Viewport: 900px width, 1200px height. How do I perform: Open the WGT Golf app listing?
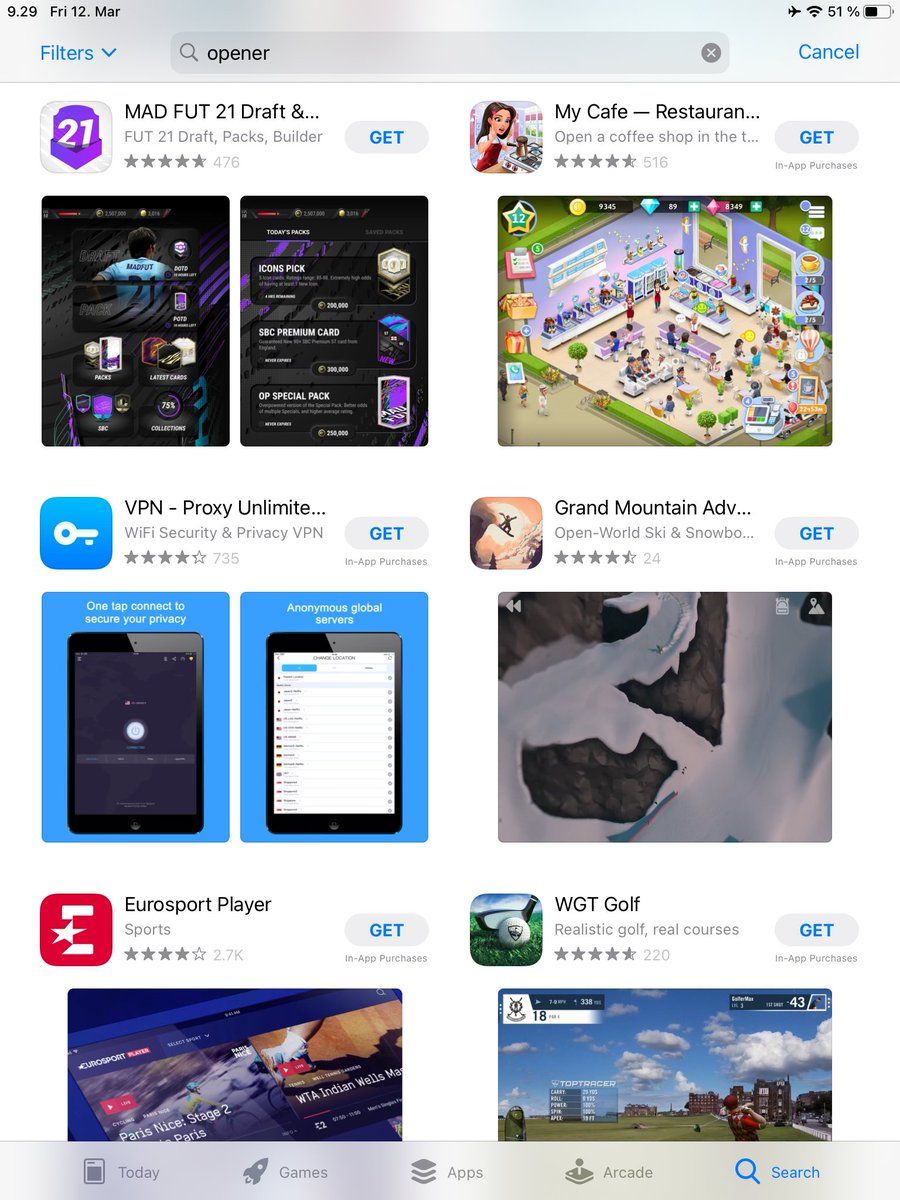[597, 904]
